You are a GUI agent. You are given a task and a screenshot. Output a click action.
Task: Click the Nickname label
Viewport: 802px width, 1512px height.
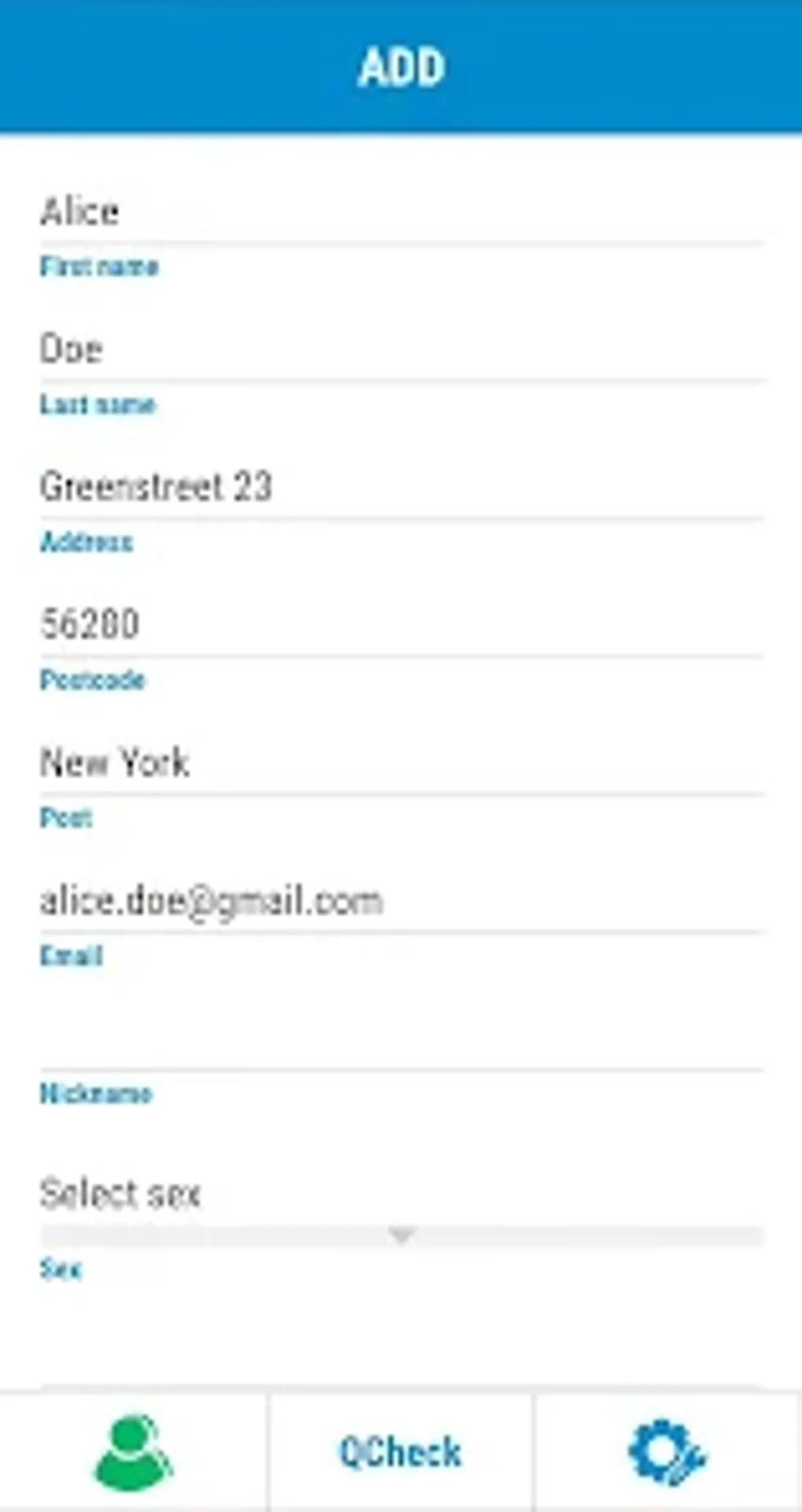coord(96,1094)
